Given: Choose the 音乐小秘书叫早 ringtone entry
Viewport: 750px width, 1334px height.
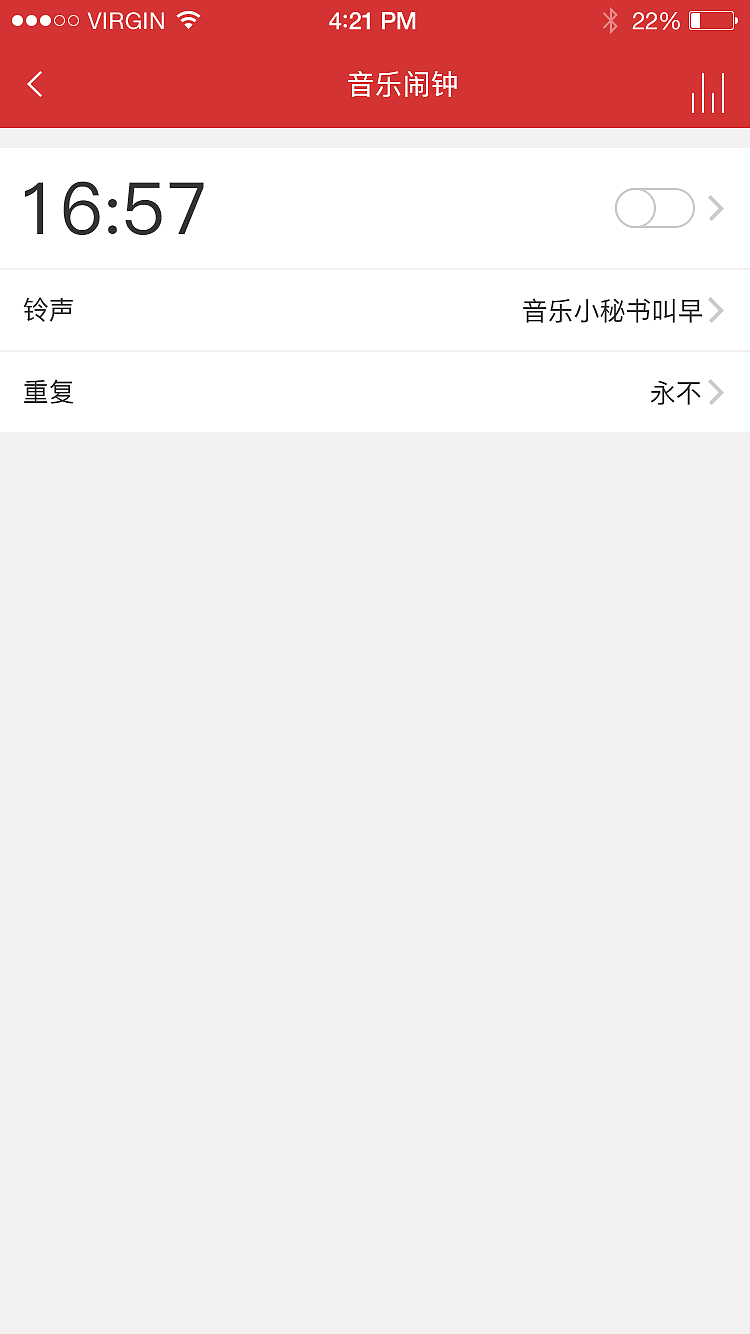Looking at the screenshot, I should [x=610, y=311].
